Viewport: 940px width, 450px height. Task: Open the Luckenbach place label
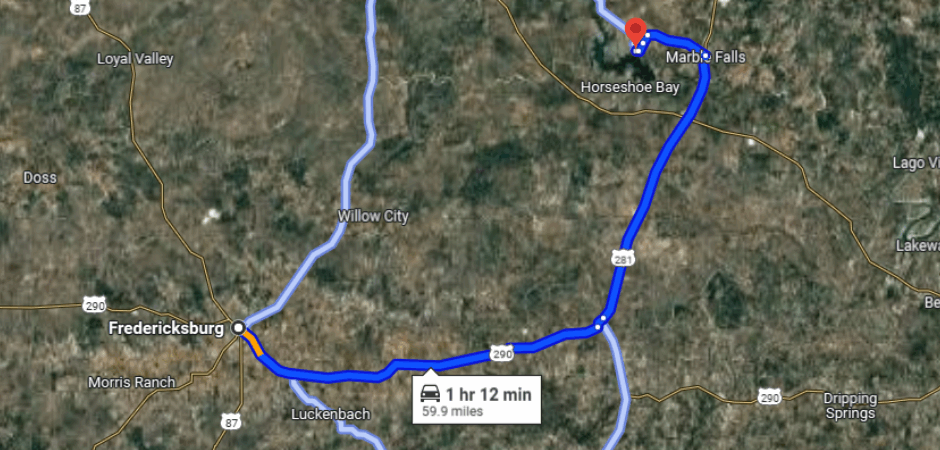tap(330, 414)
